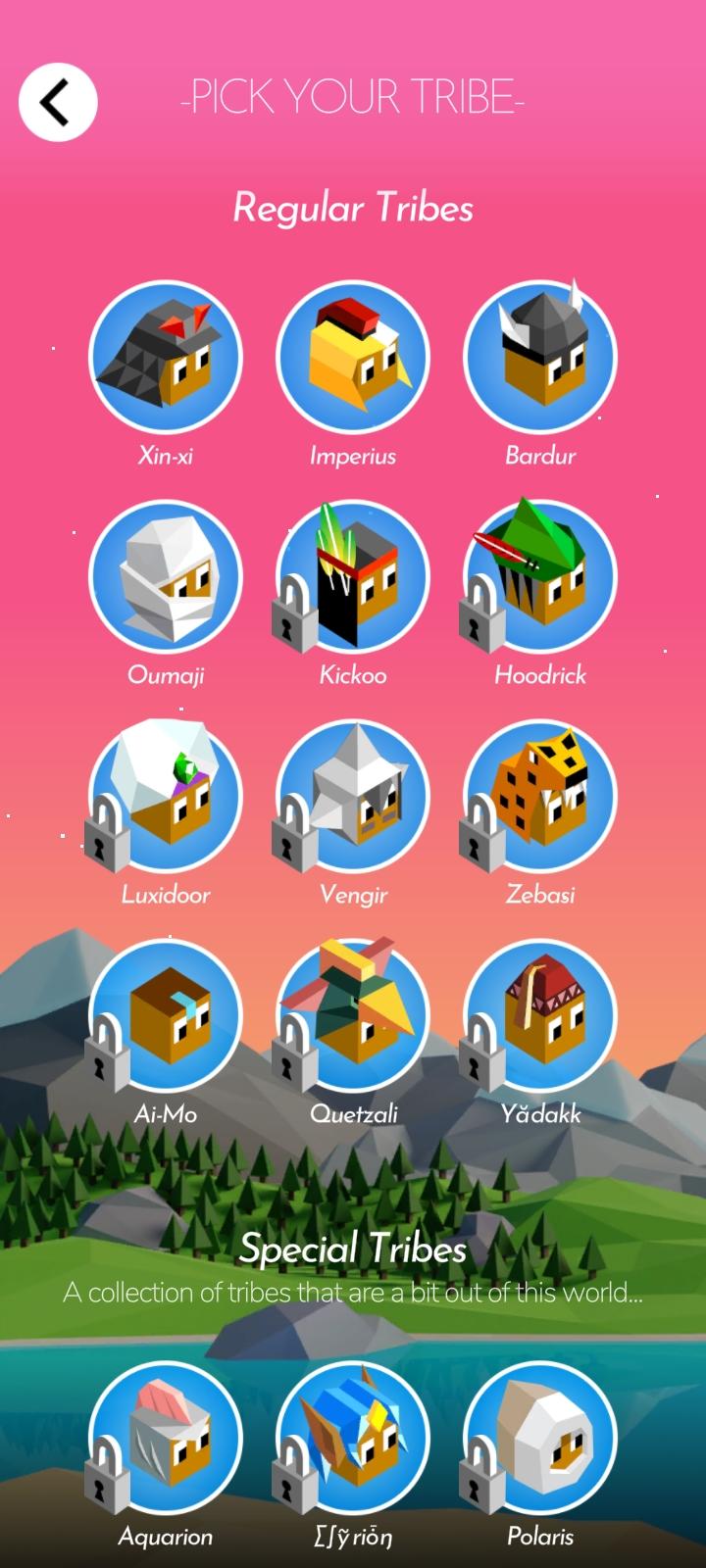Open the Aquarion special tribe
Image resolution: width=706 pixels, height=1568 pixels.
166,1438
